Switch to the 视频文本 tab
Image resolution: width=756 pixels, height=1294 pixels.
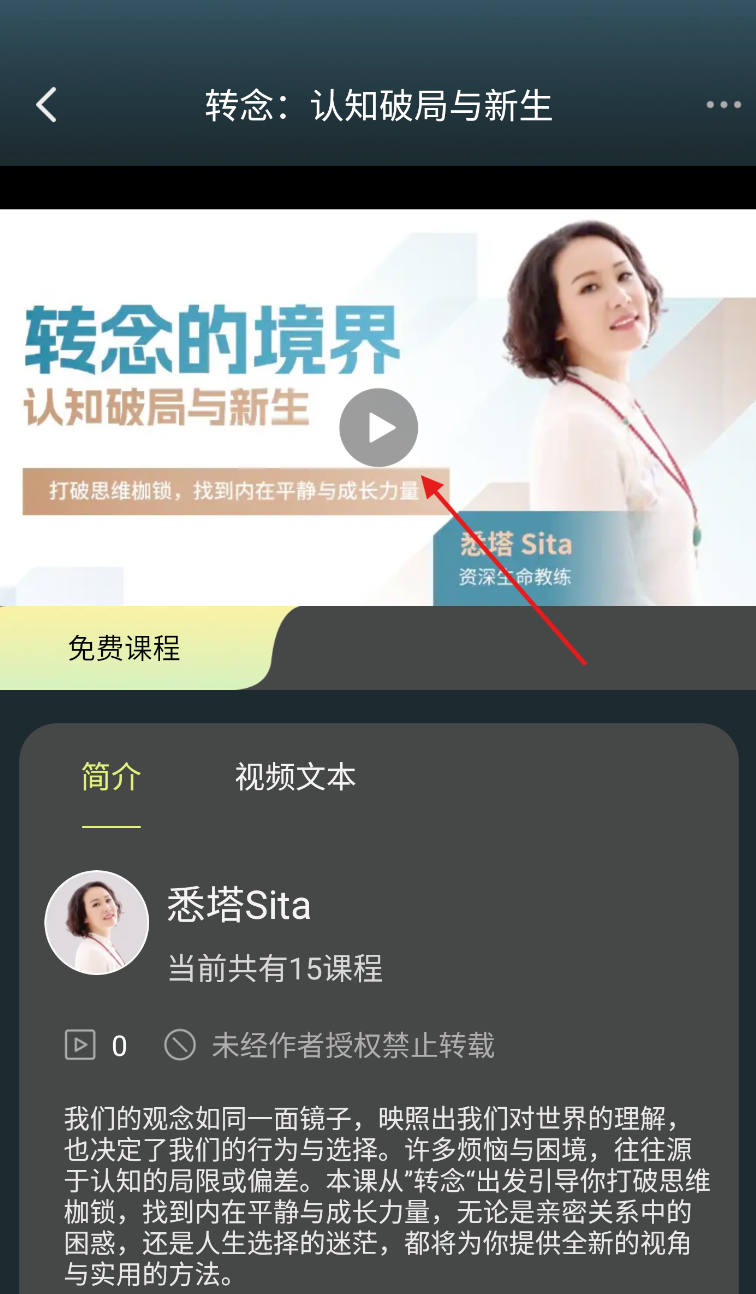295,777
